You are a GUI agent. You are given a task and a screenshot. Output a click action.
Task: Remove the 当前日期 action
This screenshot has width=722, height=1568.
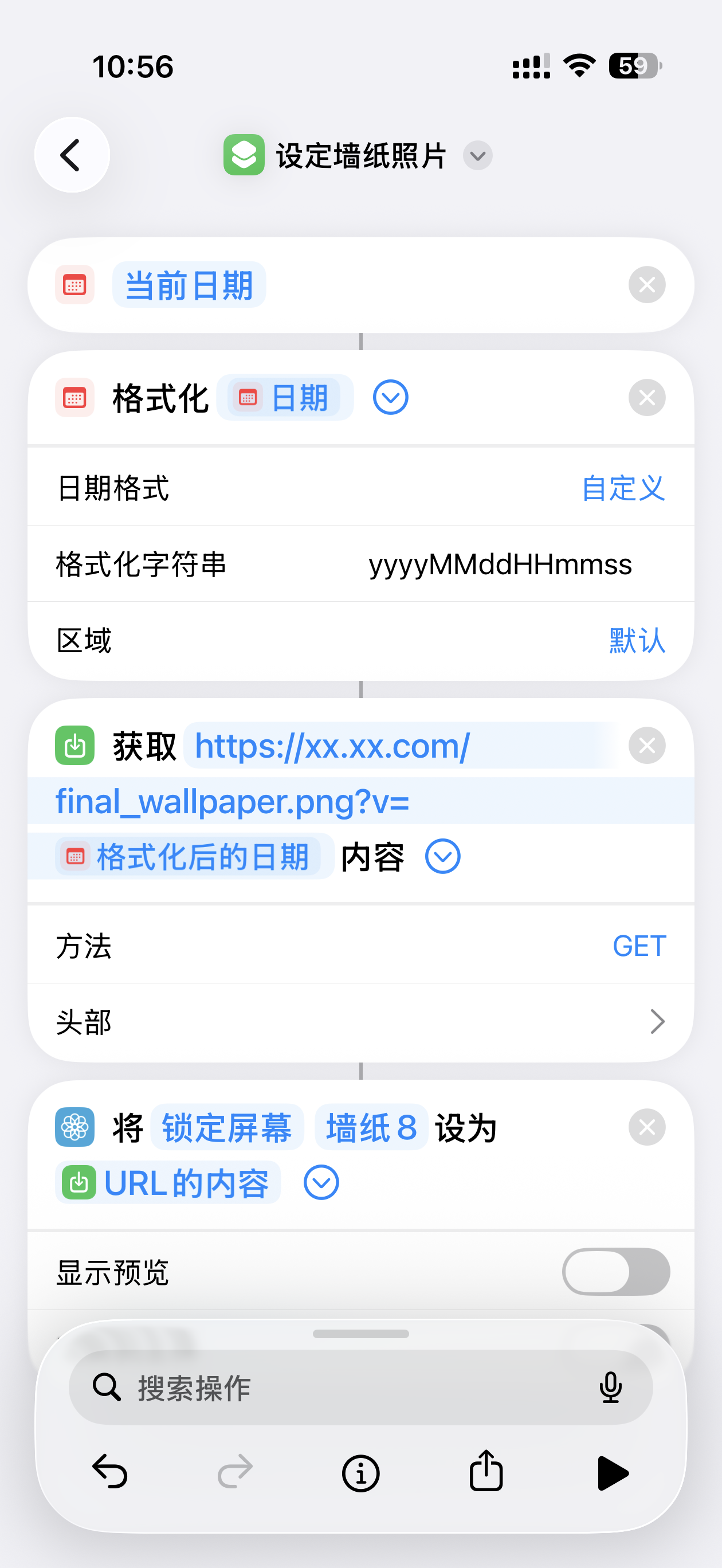pyautogui.click(x=646, y=285)
